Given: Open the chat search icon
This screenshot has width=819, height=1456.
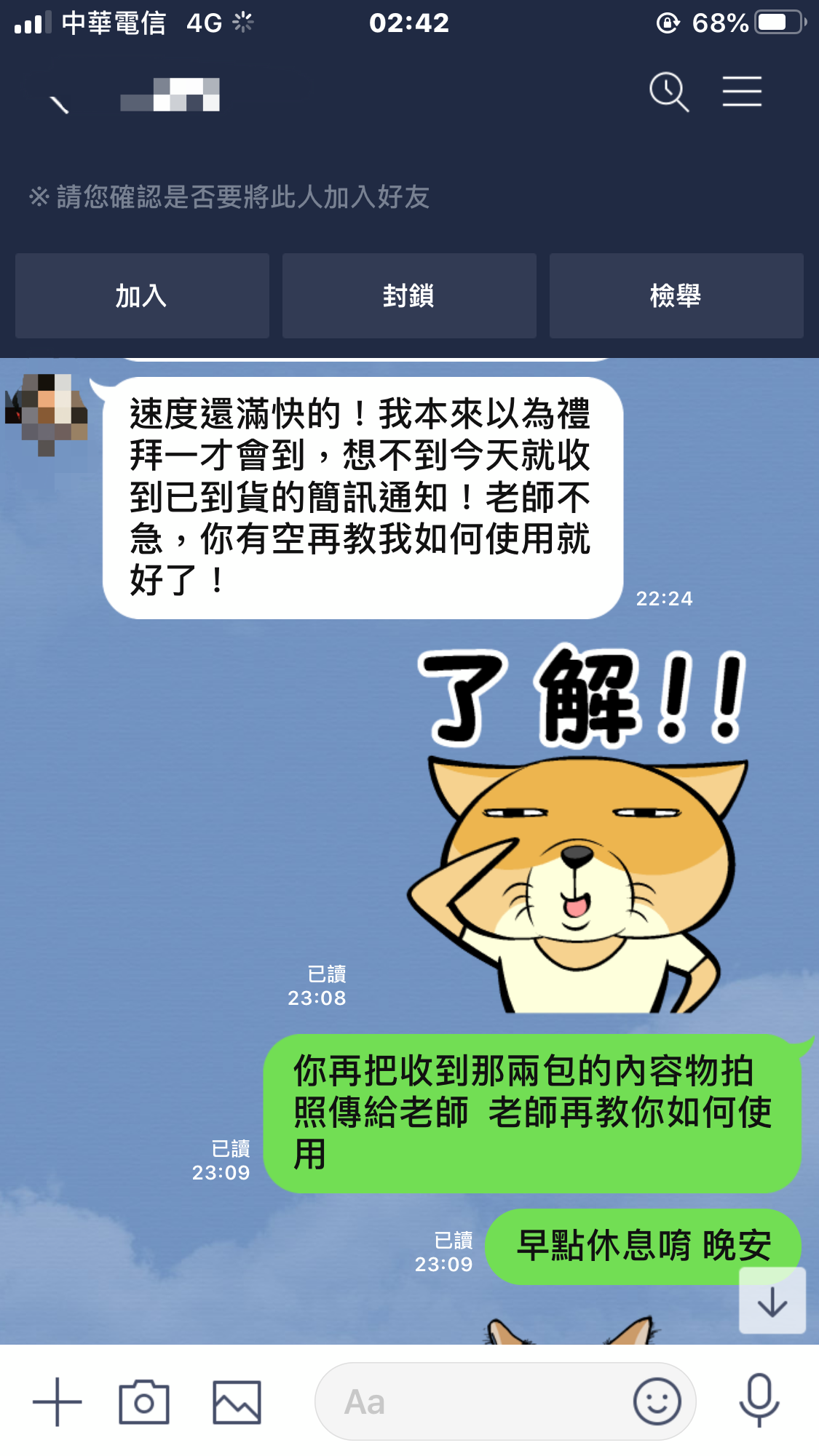Looking at the screenshot, I should point(668,92).
